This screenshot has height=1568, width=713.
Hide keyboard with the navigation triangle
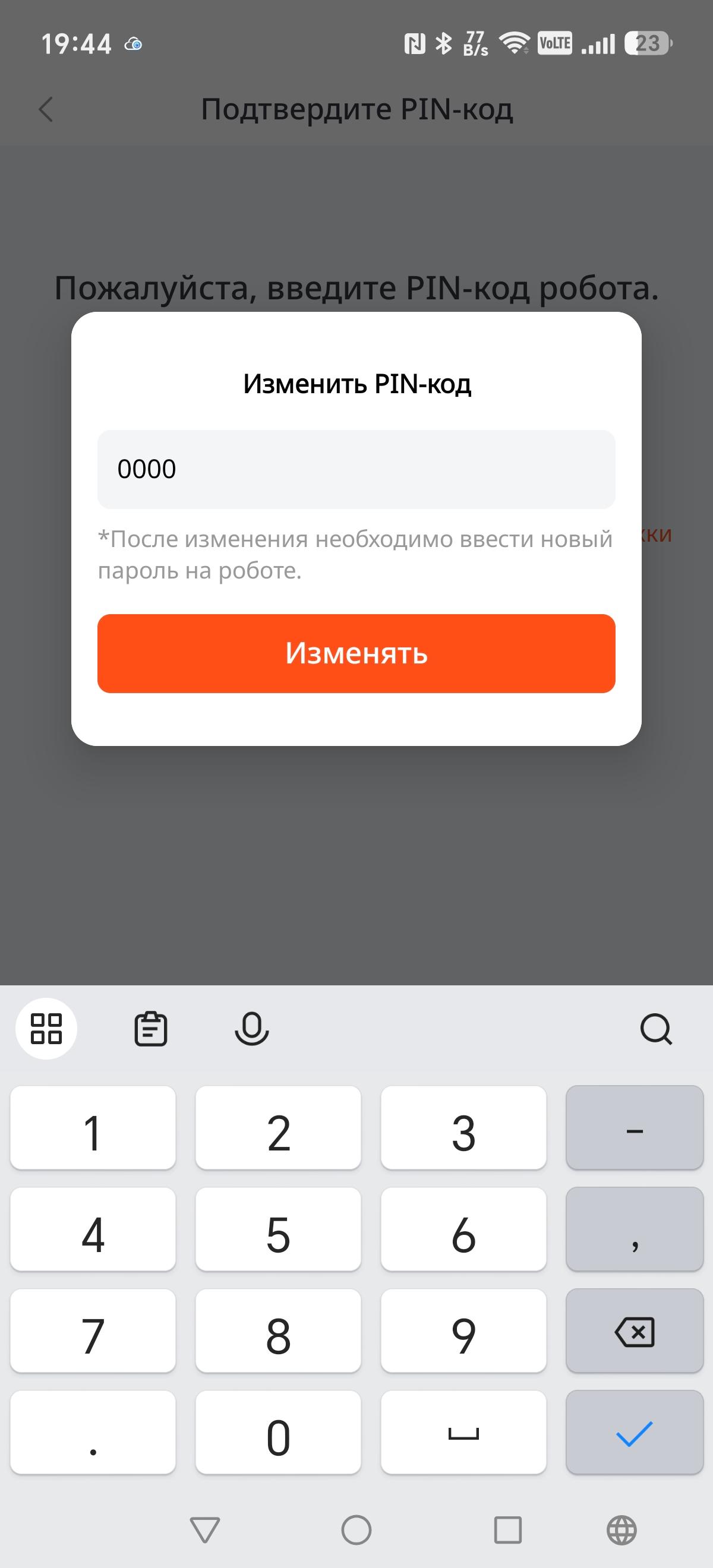point(204,1529)
